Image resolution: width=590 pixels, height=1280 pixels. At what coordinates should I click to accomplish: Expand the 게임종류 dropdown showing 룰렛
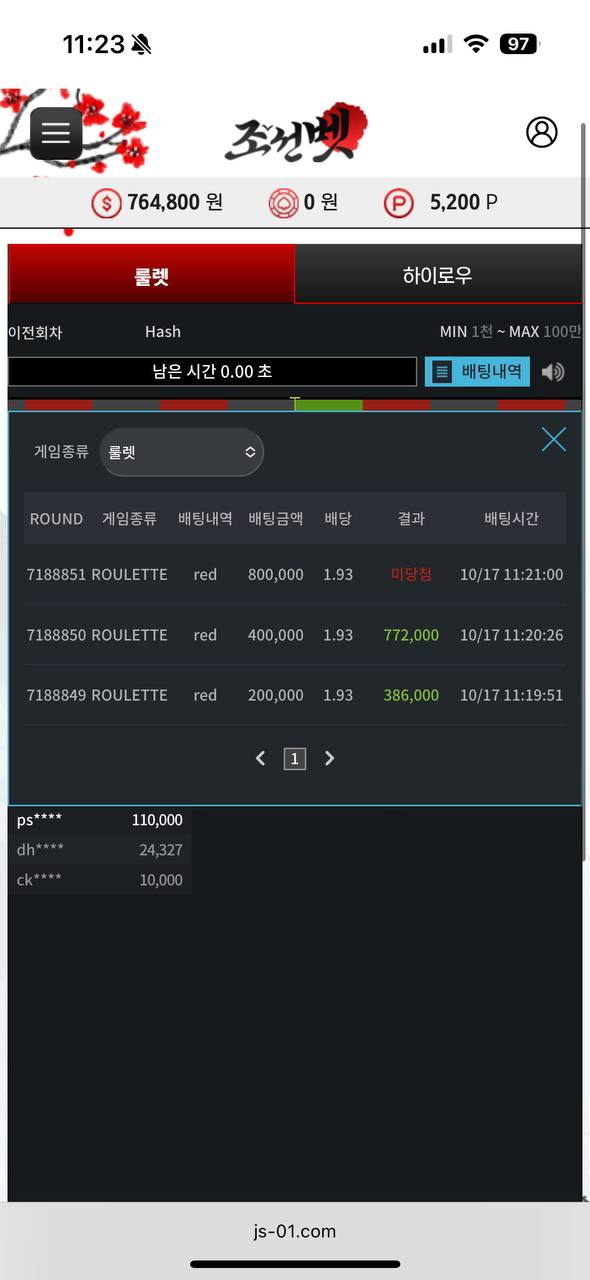point(181,452)
